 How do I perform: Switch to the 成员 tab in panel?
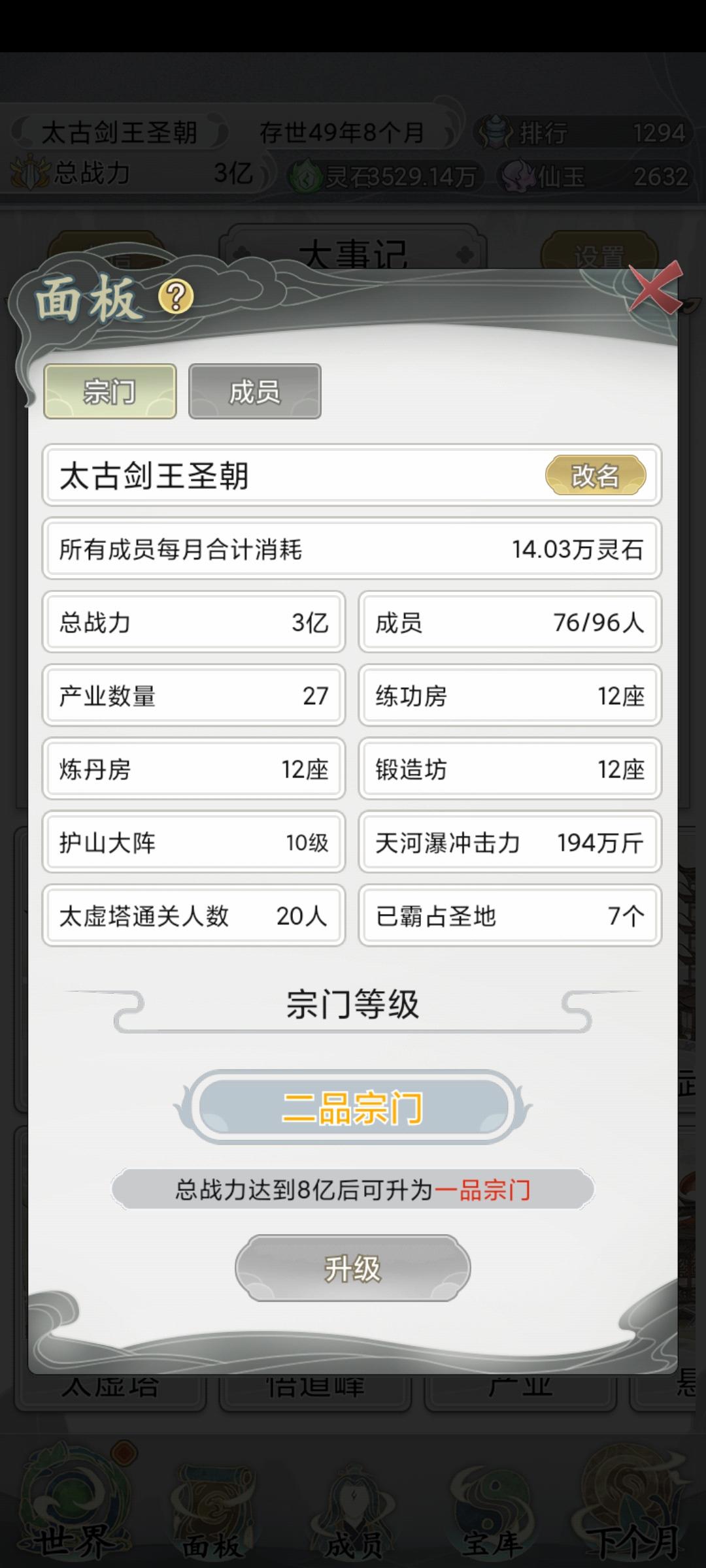pyautogui.click(x=254, y=392)
